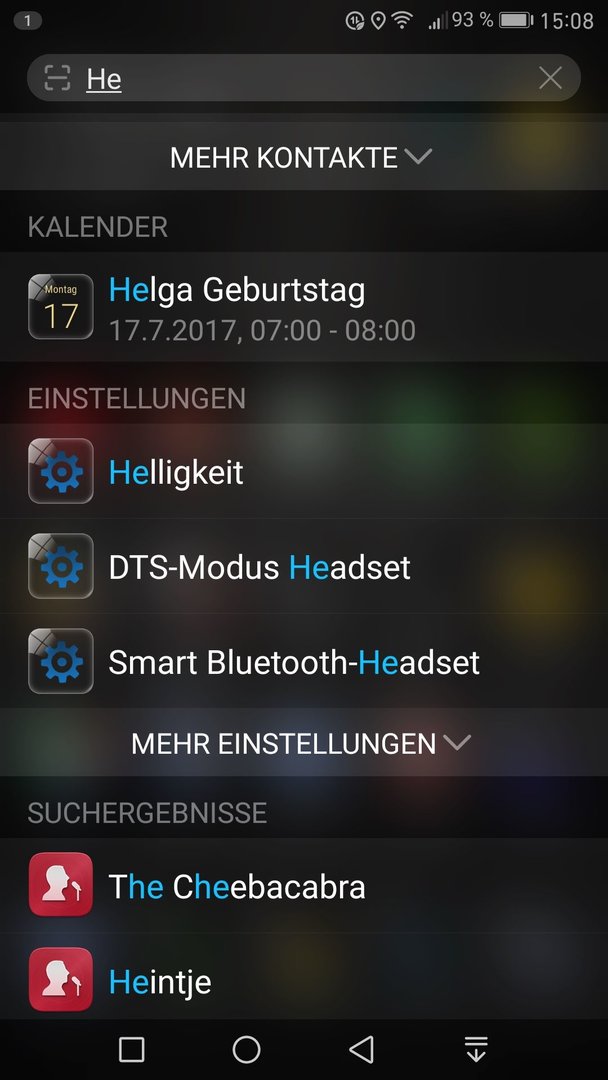Viewport: 608px width, 1080px height.
Task: Open the Helligkeit setting
Action: (x=304, y=472)
